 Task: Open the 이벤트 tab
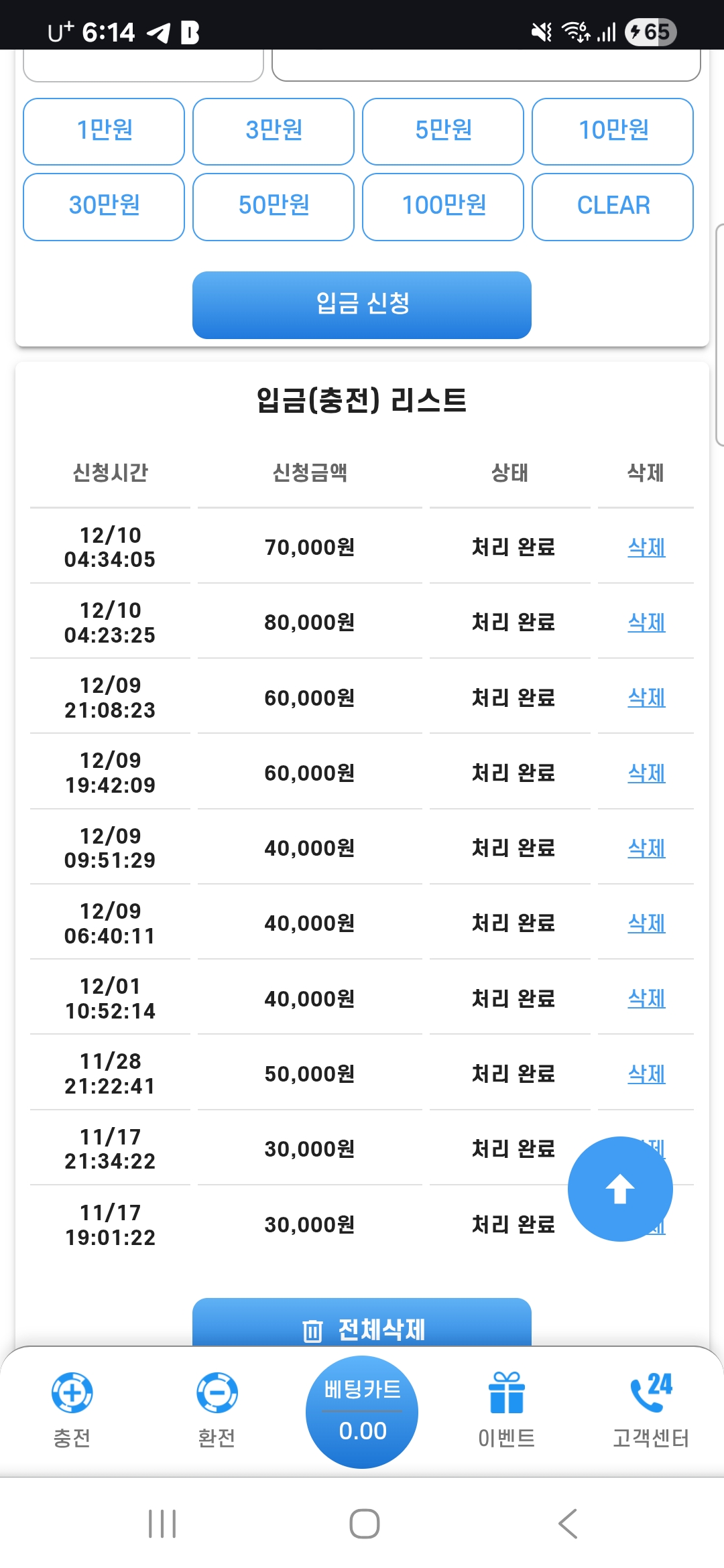pos(507,1409)
